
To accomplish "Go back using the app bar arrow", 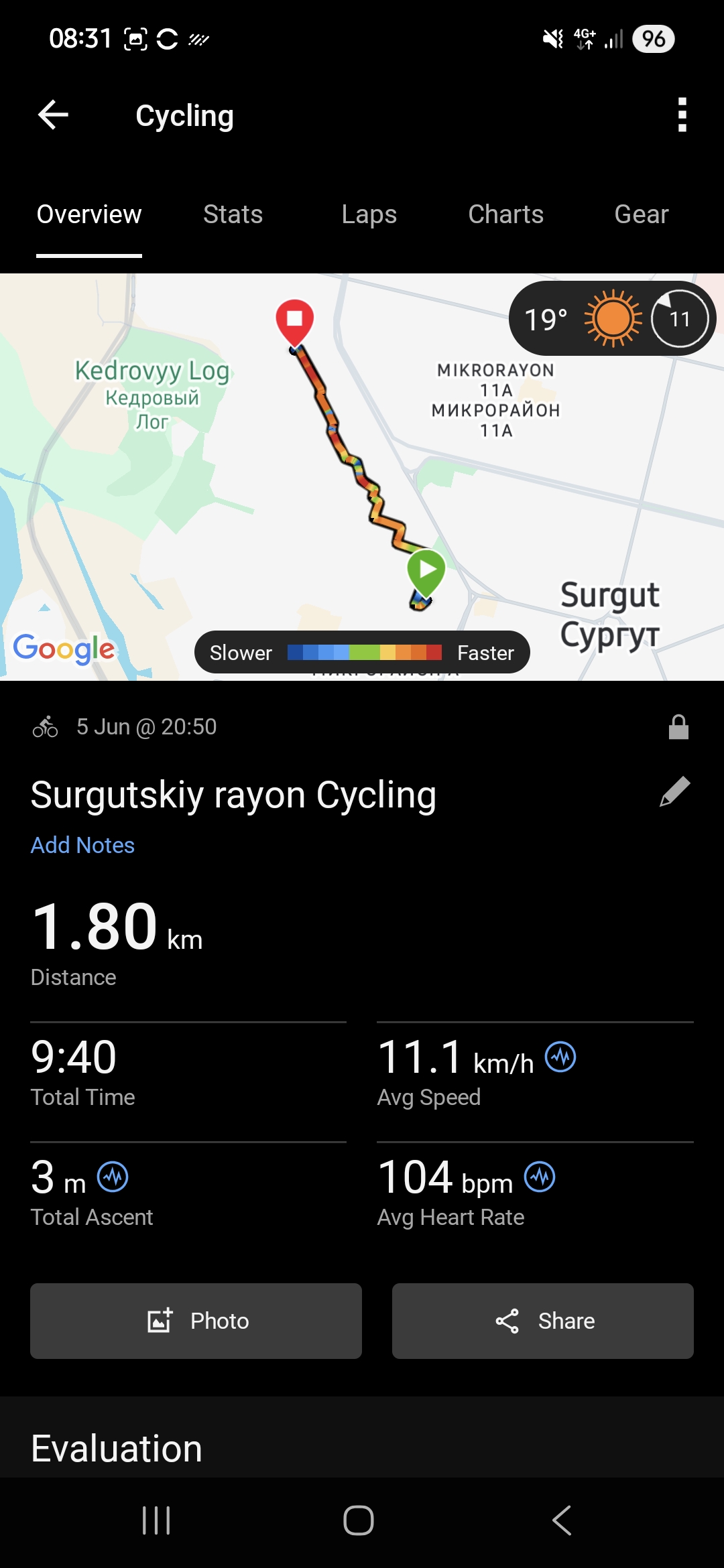I will tap(53, 115).
